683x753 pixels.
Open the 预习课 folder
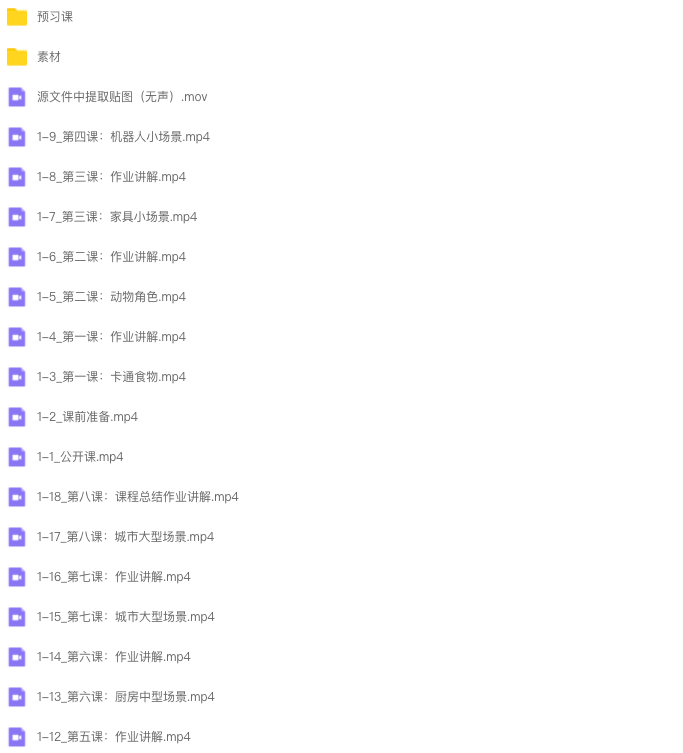(x=55, y=17)
